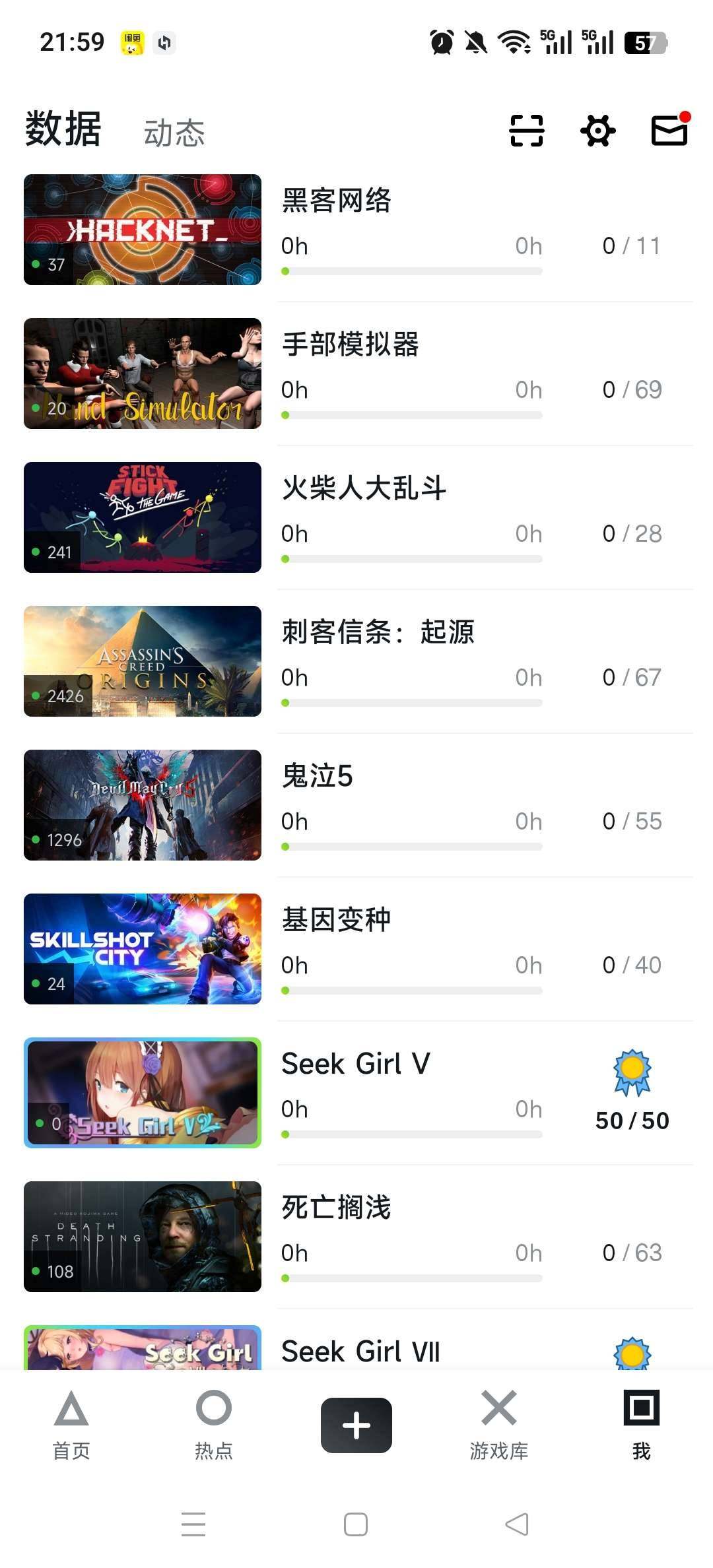The height and width of the screenshot is (1568, 713).
Task: Open the message inbox with red dot
Action: click(669, 130)
